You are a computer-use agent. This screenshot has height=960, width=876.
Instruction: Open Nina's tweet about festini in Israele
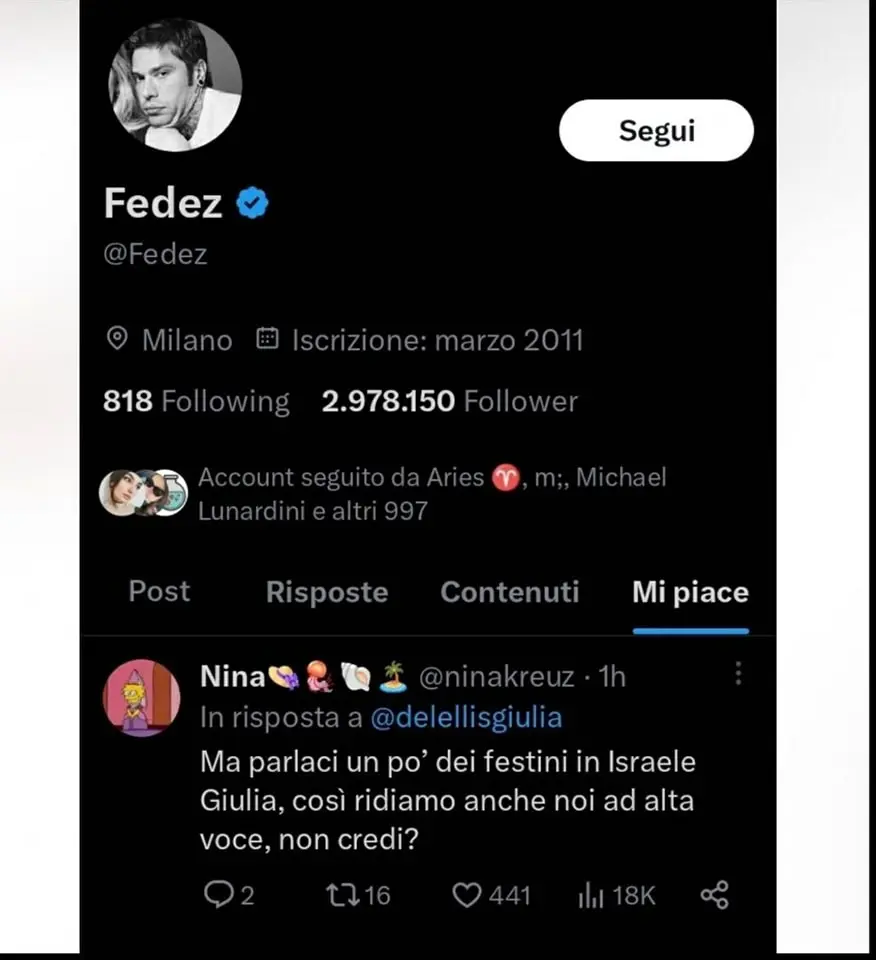(447, 800)
